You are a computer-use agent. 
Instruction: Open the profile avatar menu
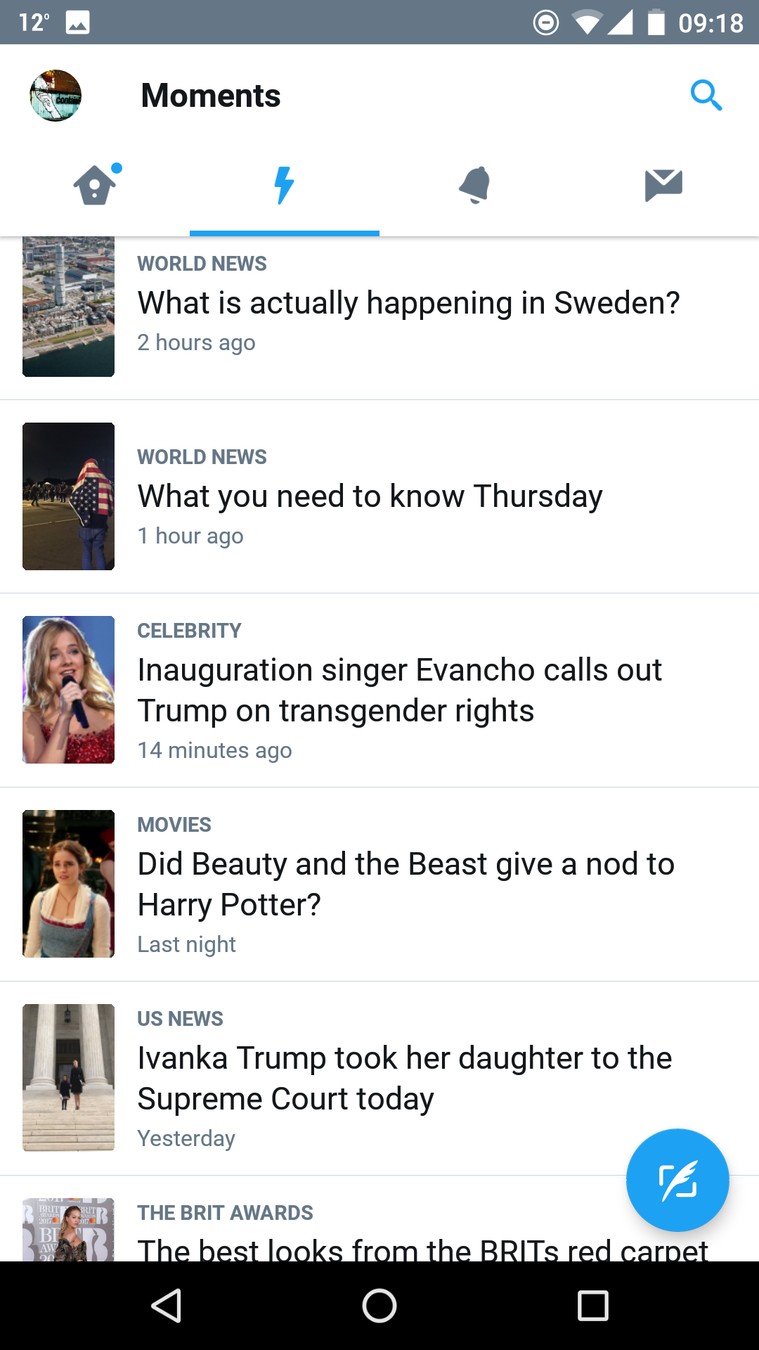pyautogui.click(x=56, y=96)
